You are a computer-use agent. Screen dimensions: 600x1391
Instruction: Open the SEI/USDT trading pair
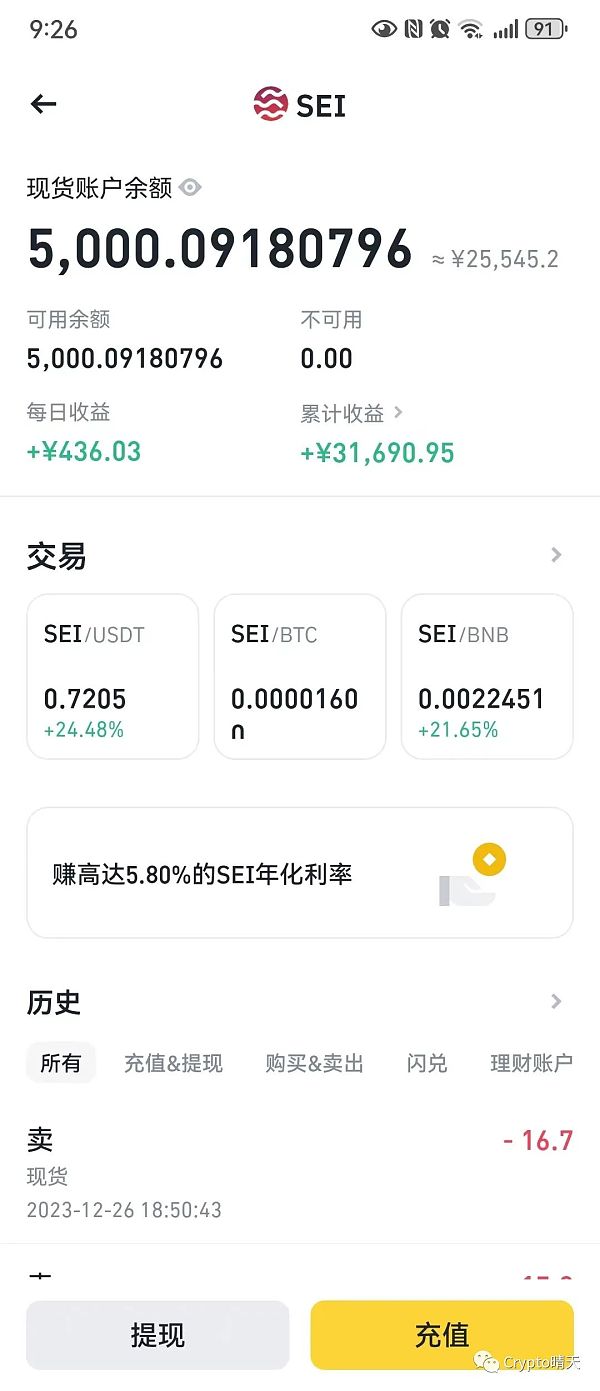[113, 676]
